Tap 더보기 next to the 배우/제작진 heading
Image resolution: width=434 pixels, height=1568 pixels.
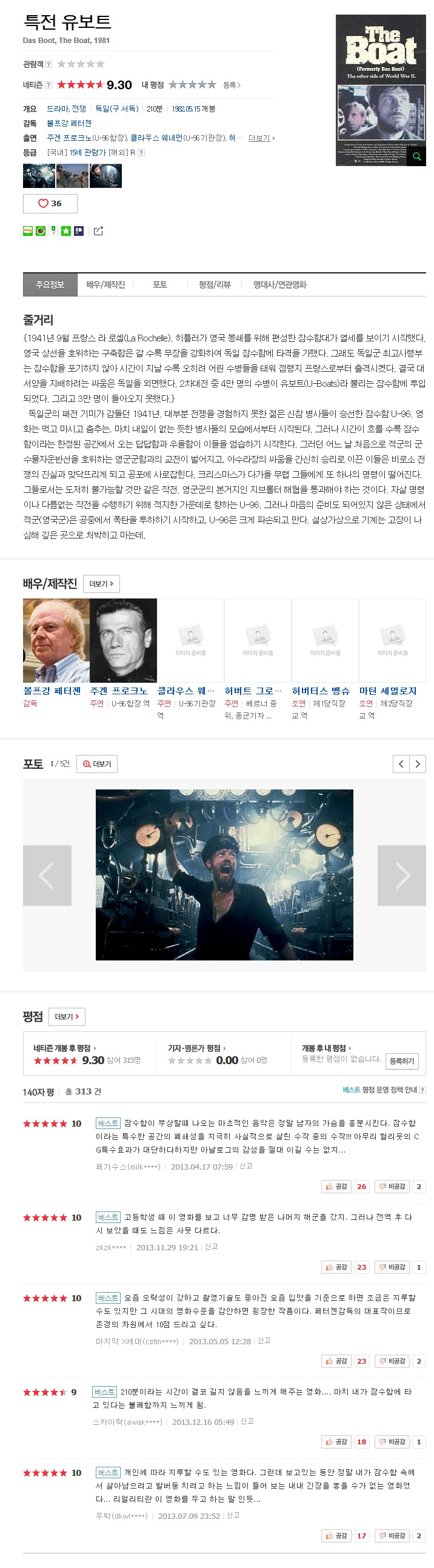pyautogui.click(x=101, y=584)
